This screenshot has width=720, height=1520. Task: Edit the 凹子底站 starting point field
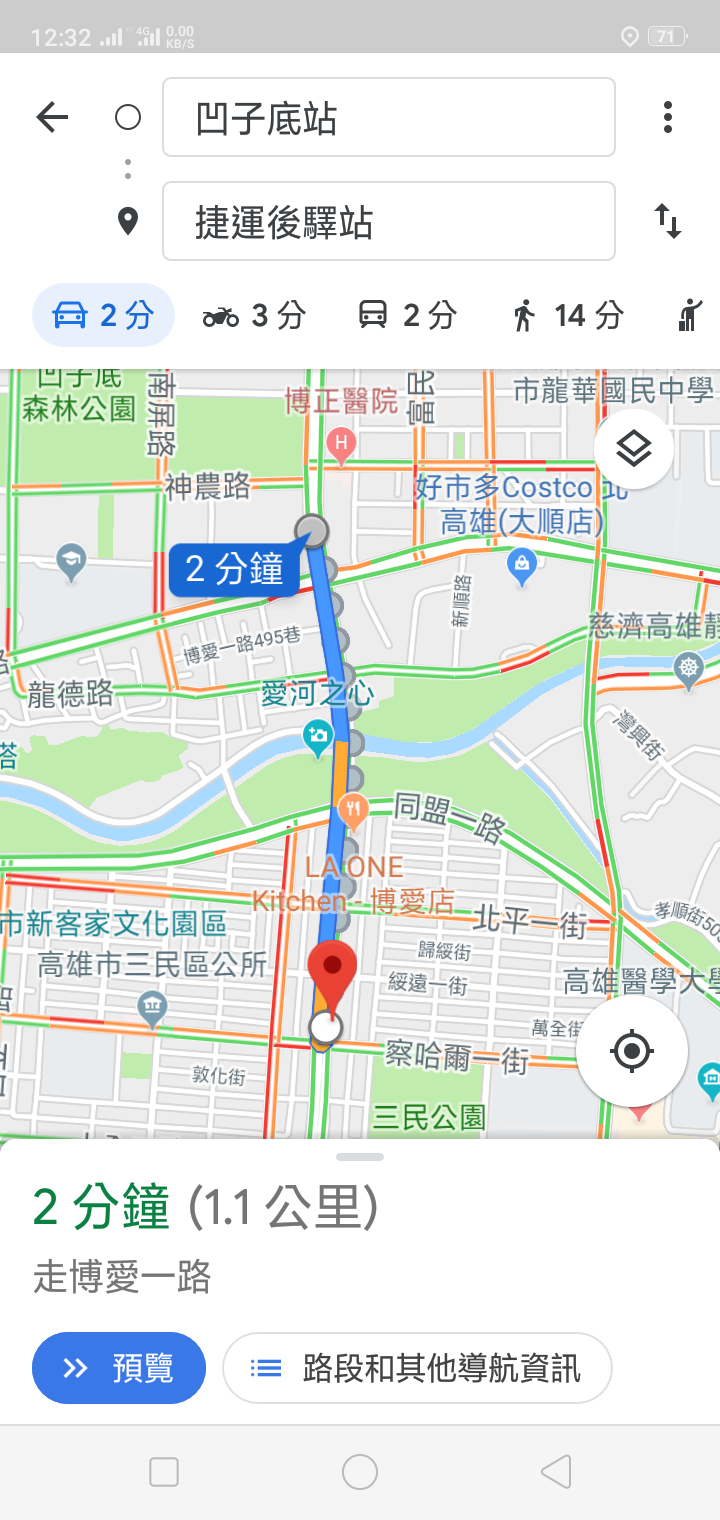pos(388,118)
